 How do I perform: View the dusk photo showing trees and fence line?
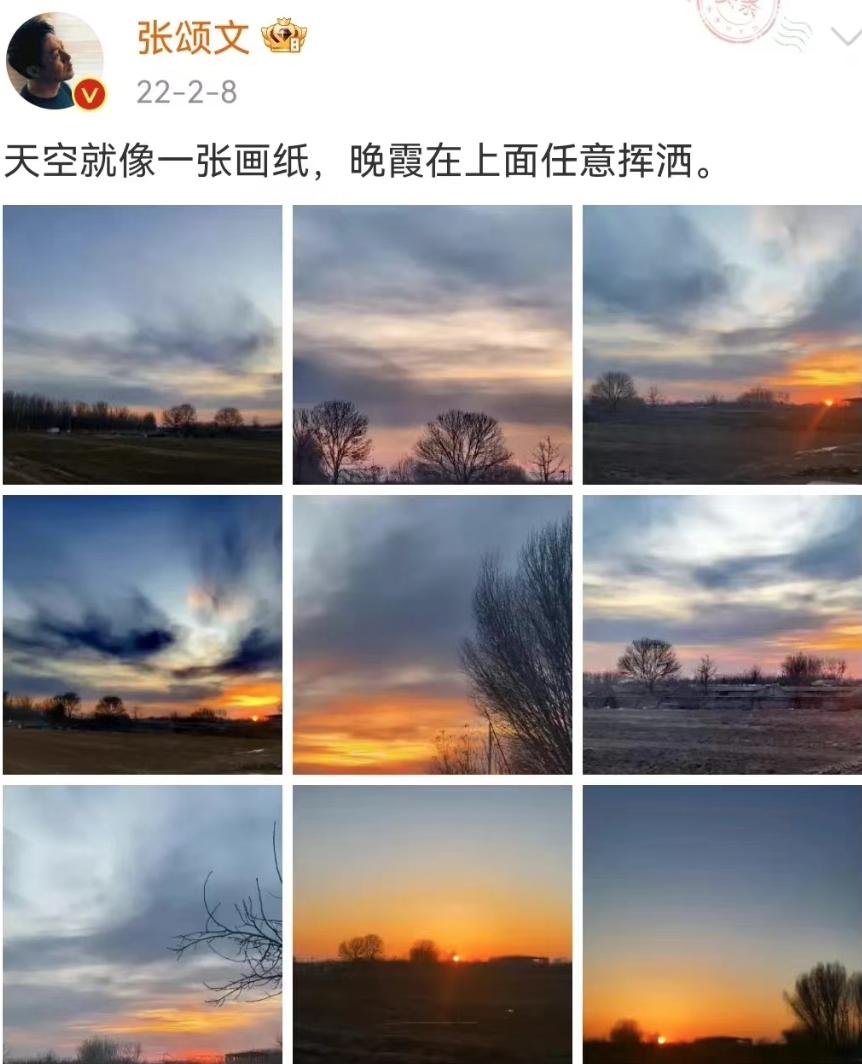(720, 634)
